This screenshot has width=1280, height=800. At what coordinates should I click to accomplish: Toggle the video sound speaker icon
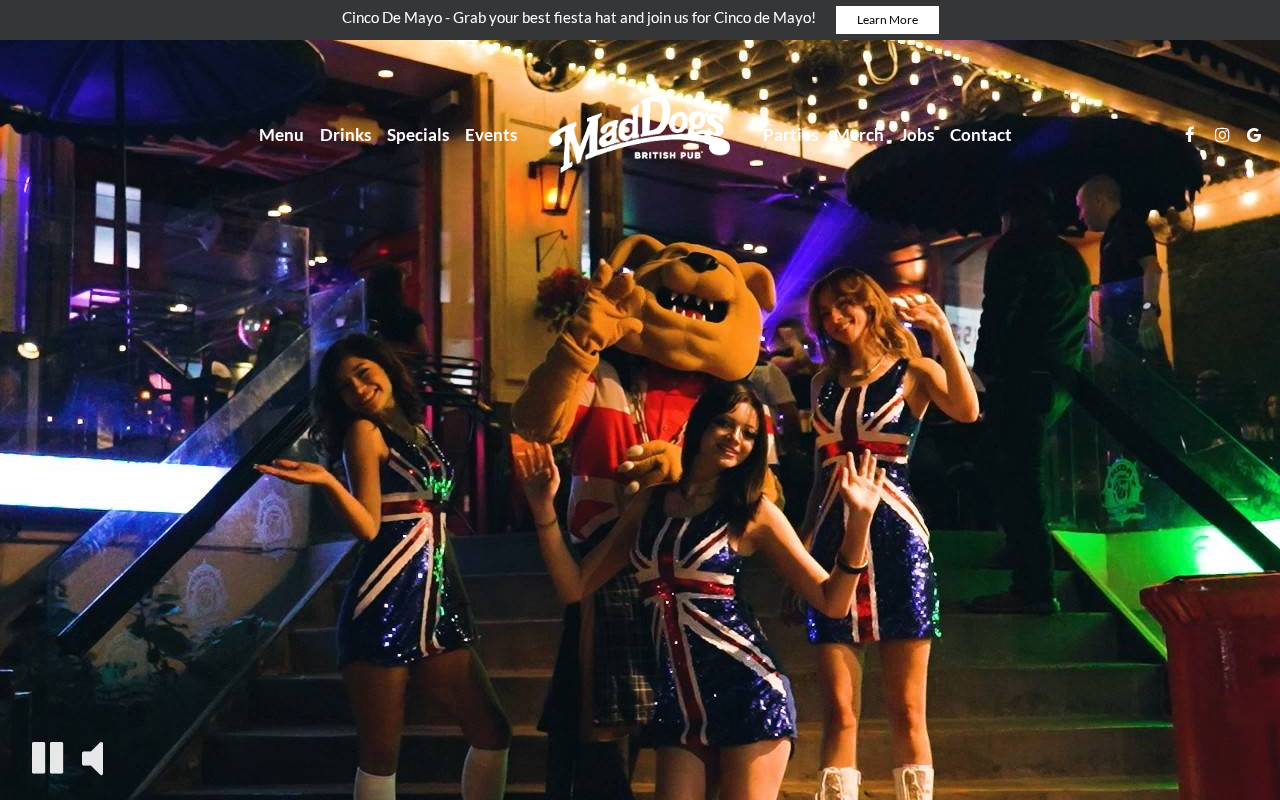point(93,758)
